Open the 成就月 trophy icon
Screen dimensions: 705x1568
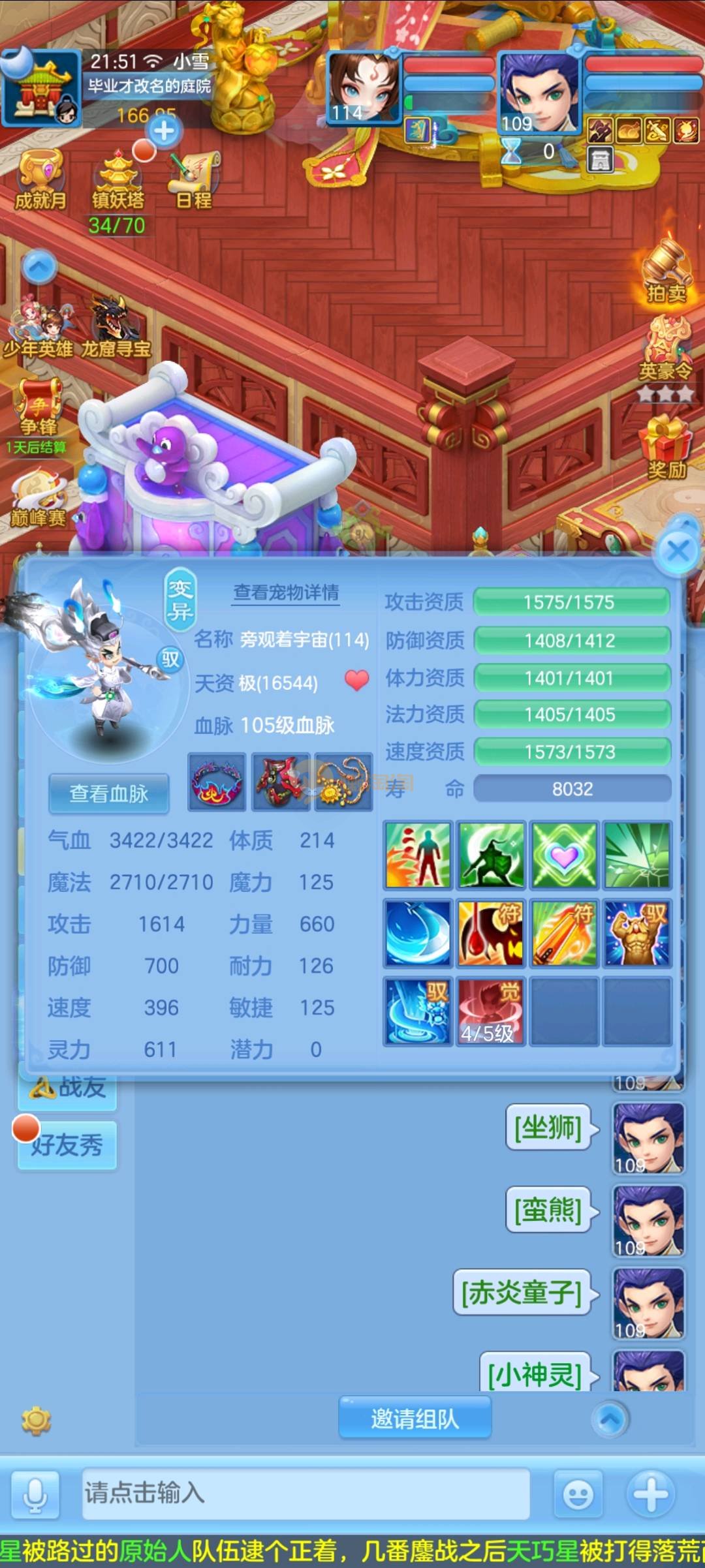coord(40,179)
